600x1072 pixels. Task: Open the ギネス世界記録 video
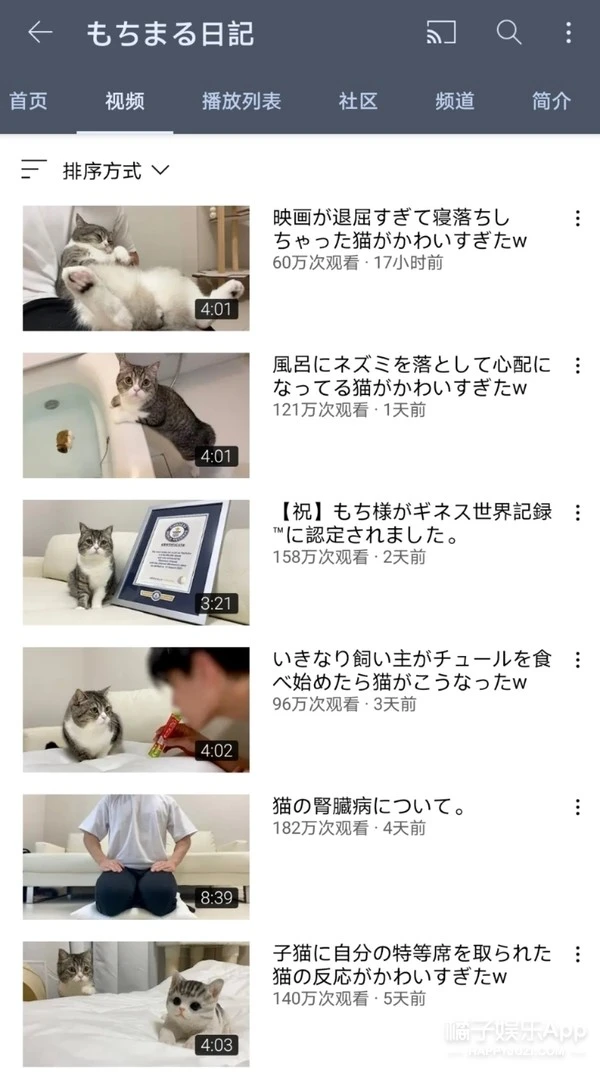click(x=136, y=562)
